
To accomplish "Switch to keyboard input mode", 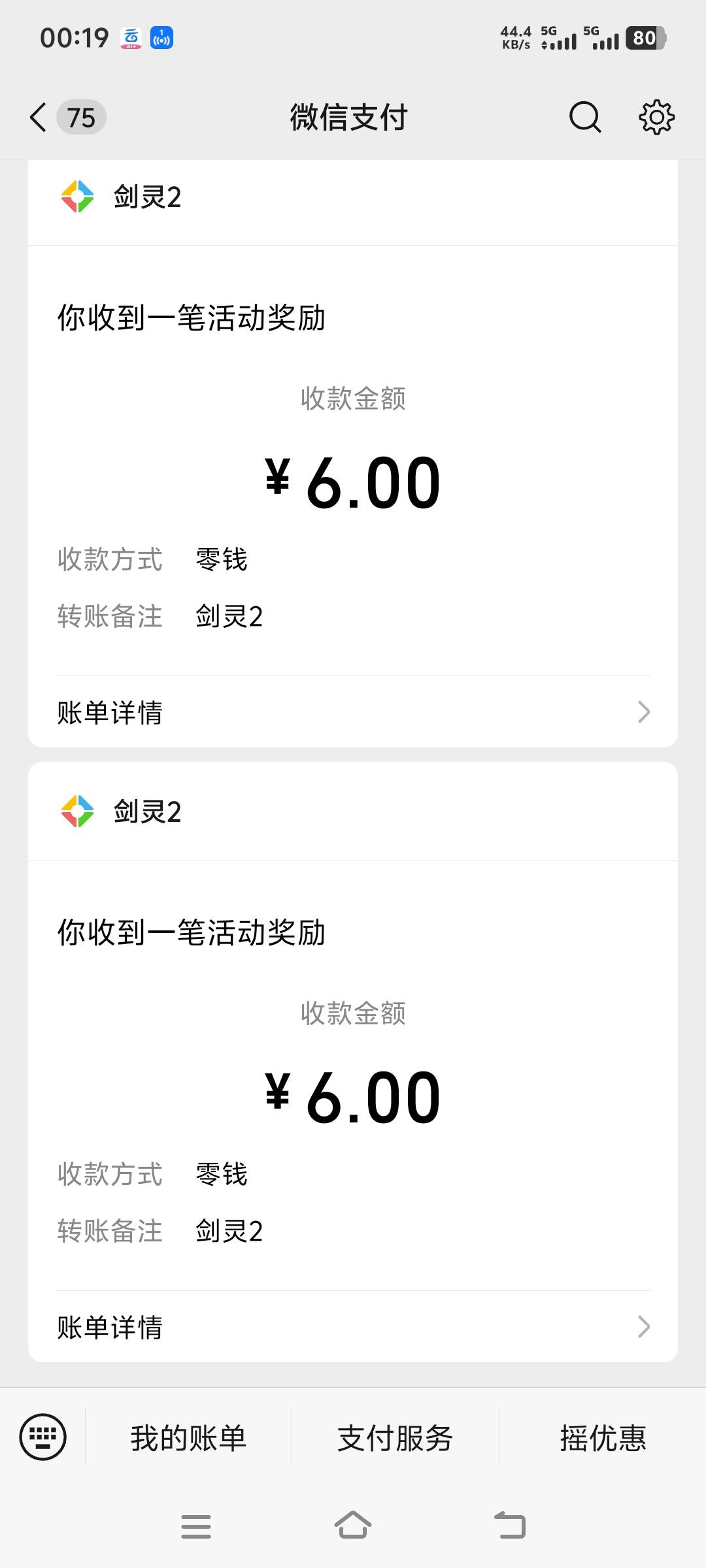I will click(x=43, y=1437).
